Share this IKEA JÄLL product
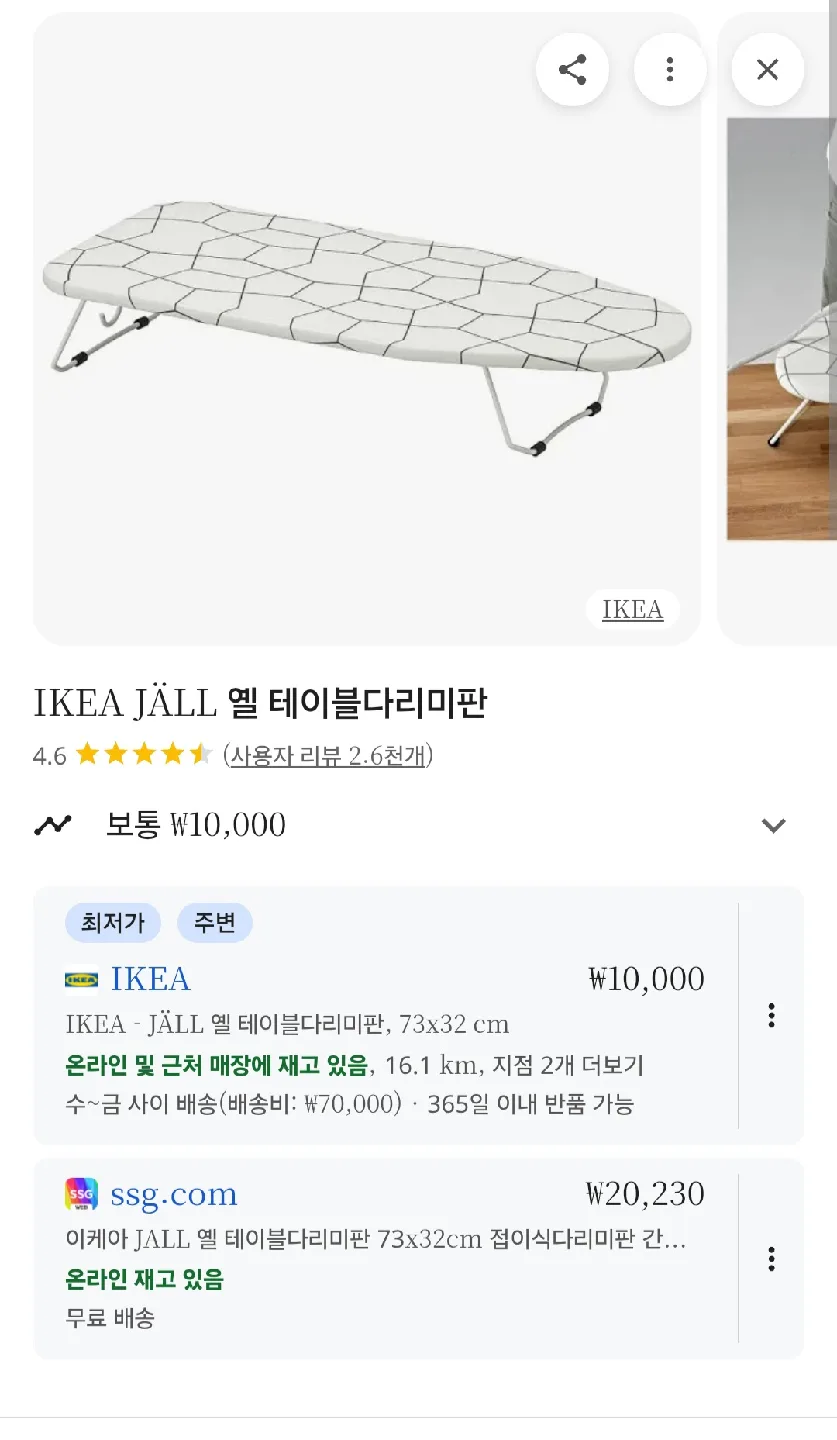The image size is (837, 1440). point(572,70)
